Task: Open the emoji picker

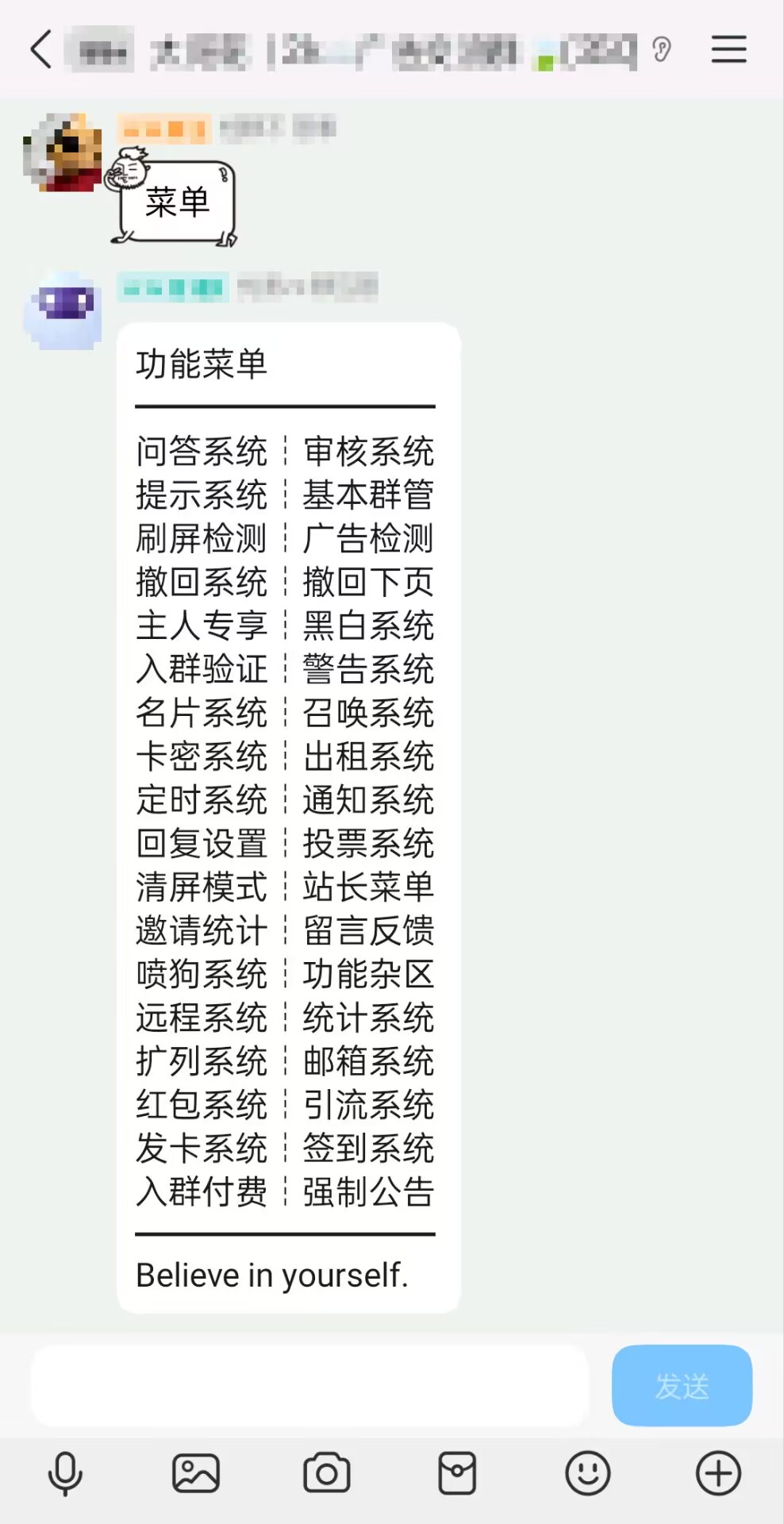Action: tap(587, 1474)
